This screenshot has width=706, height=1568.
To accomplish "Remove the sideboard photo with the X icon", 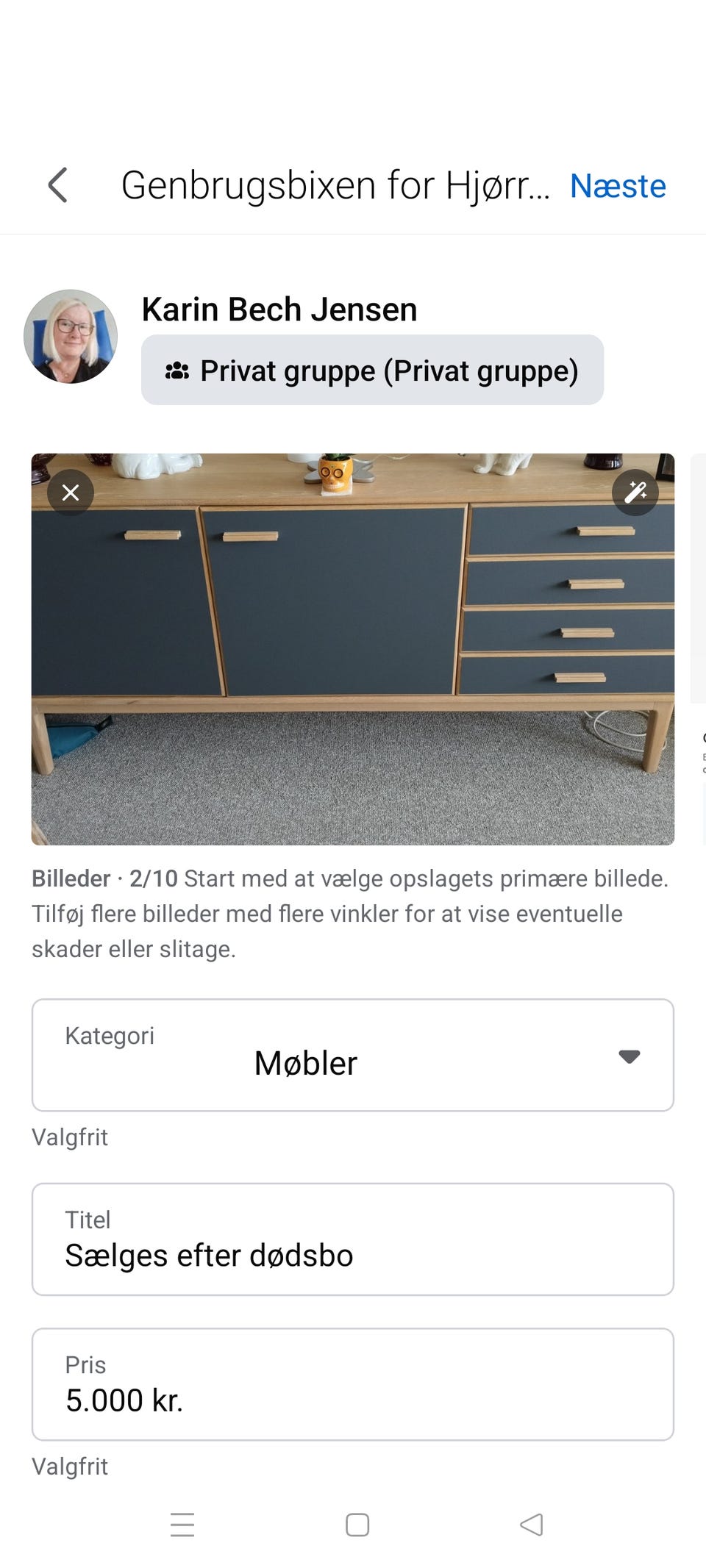I will [x=70, y=493].
